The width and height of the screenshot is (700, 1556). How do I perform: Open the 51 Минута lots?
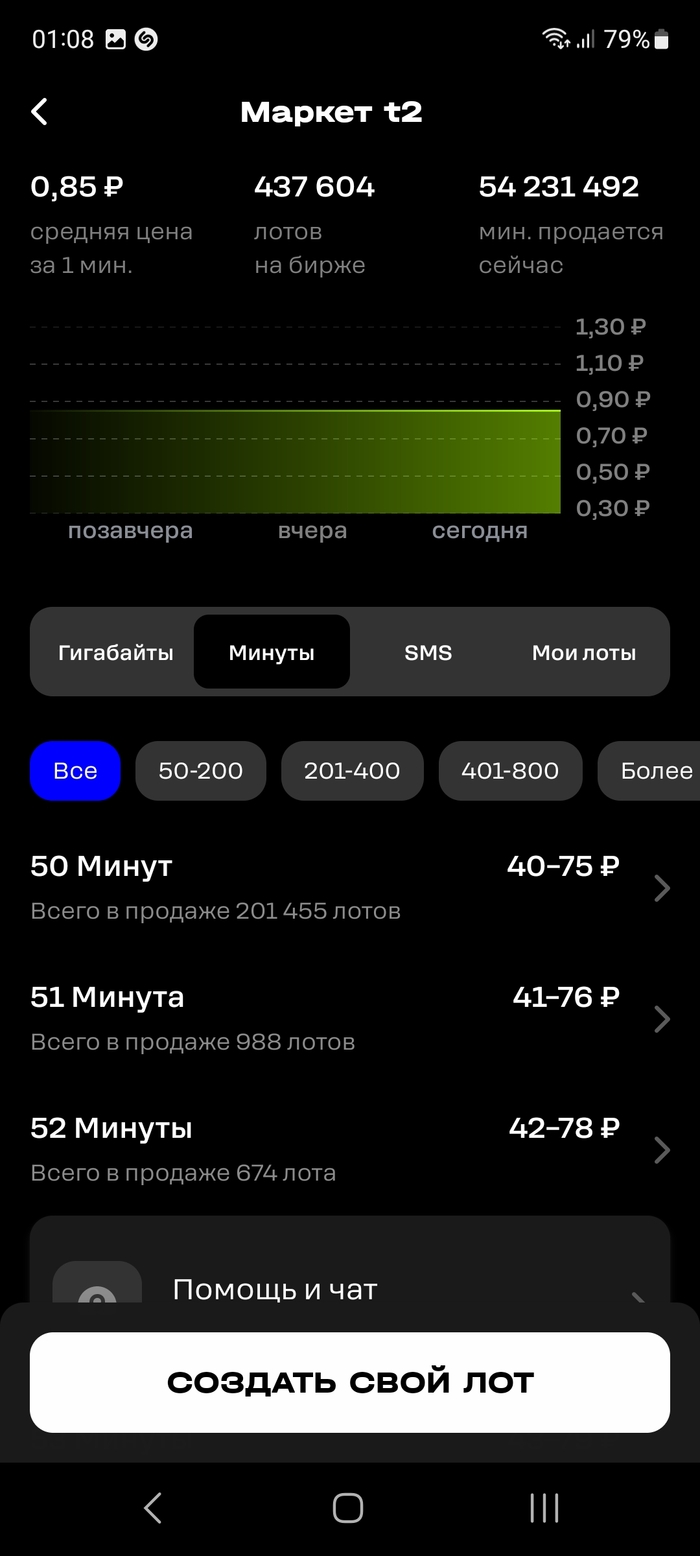[x=350, y=1018]
